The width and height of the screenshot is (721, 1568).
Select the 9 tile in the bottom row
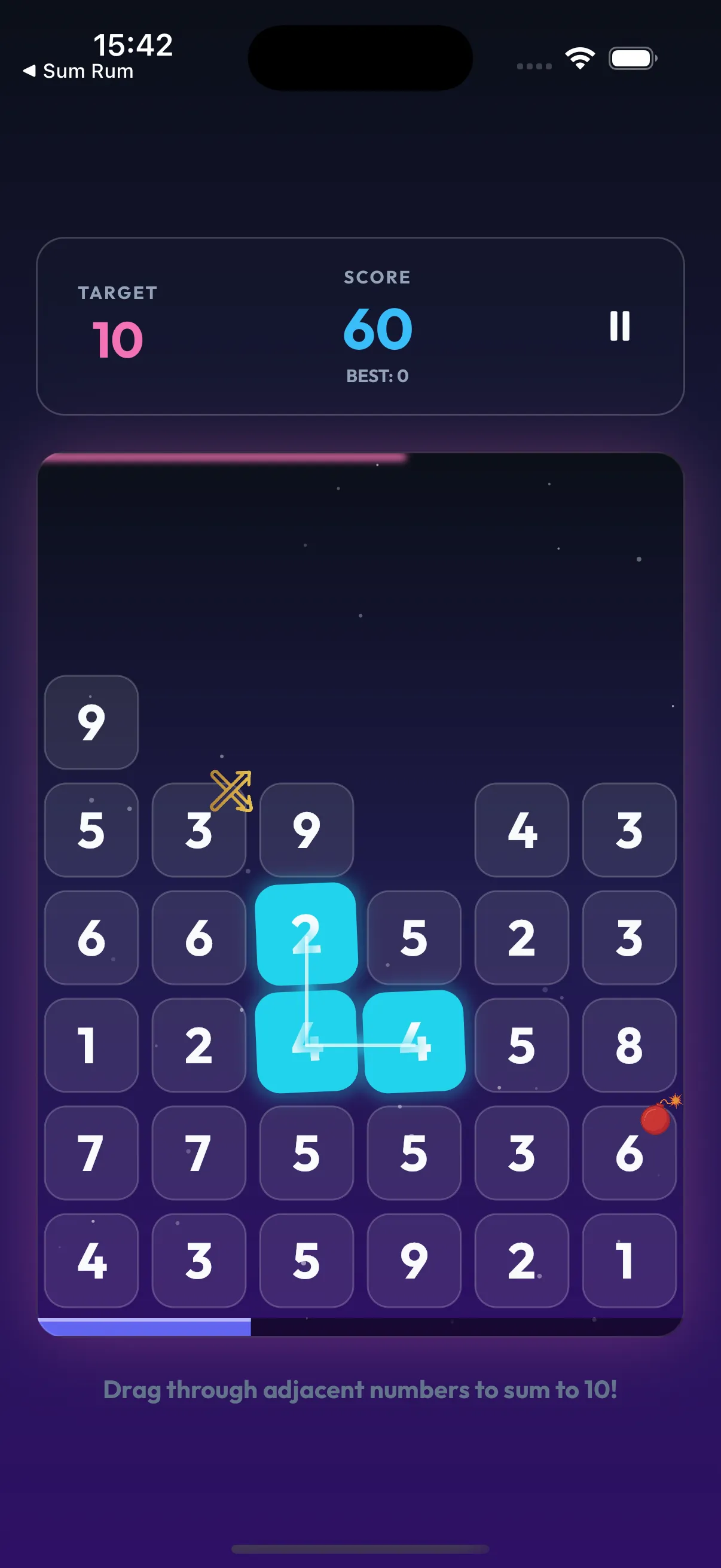click(414, 1260)
